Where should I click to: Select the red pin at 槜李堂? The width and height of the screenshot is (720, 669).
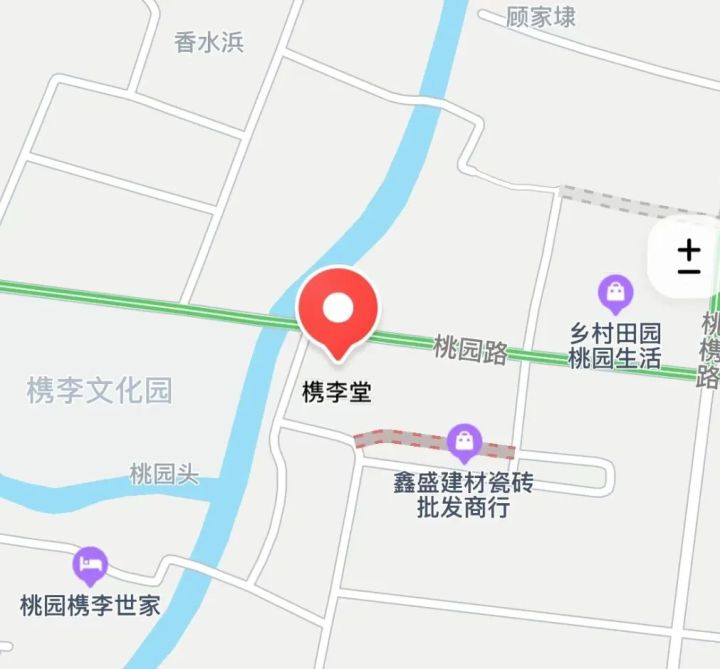click(x=338, y=310)
